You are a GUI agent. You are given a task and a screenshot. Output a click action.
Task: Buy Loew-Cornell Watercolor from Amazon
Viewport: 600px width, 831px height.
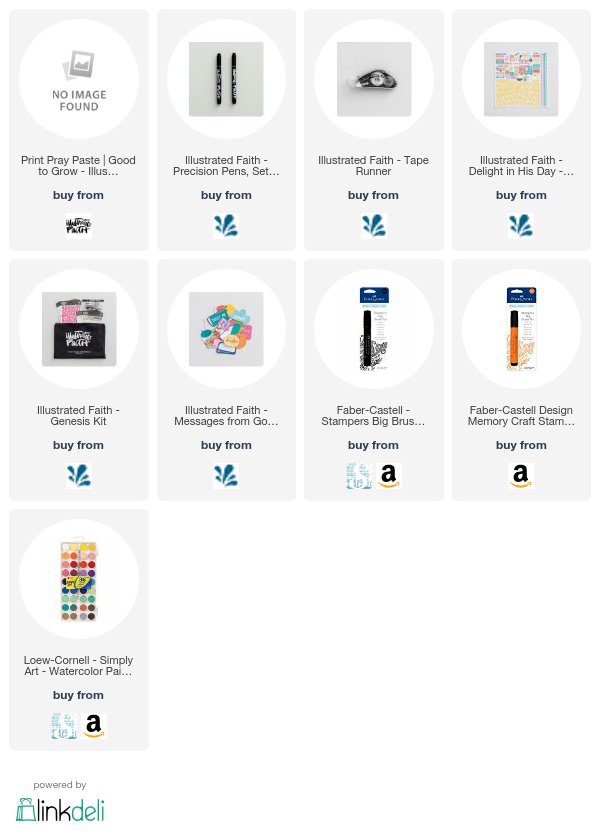pos(94,726)
